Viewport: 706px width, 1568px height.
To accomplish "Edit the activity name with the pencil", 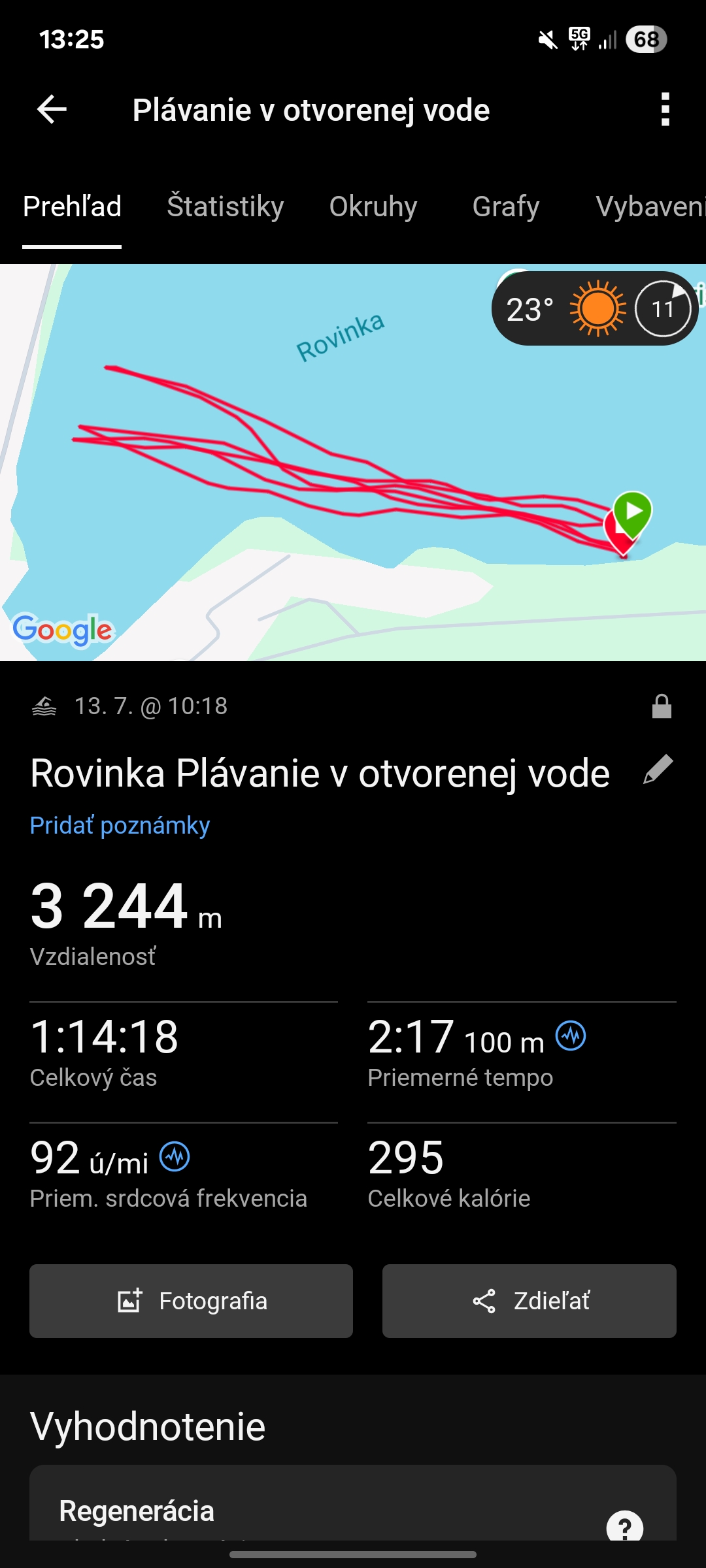I will [x=658, y=770].
